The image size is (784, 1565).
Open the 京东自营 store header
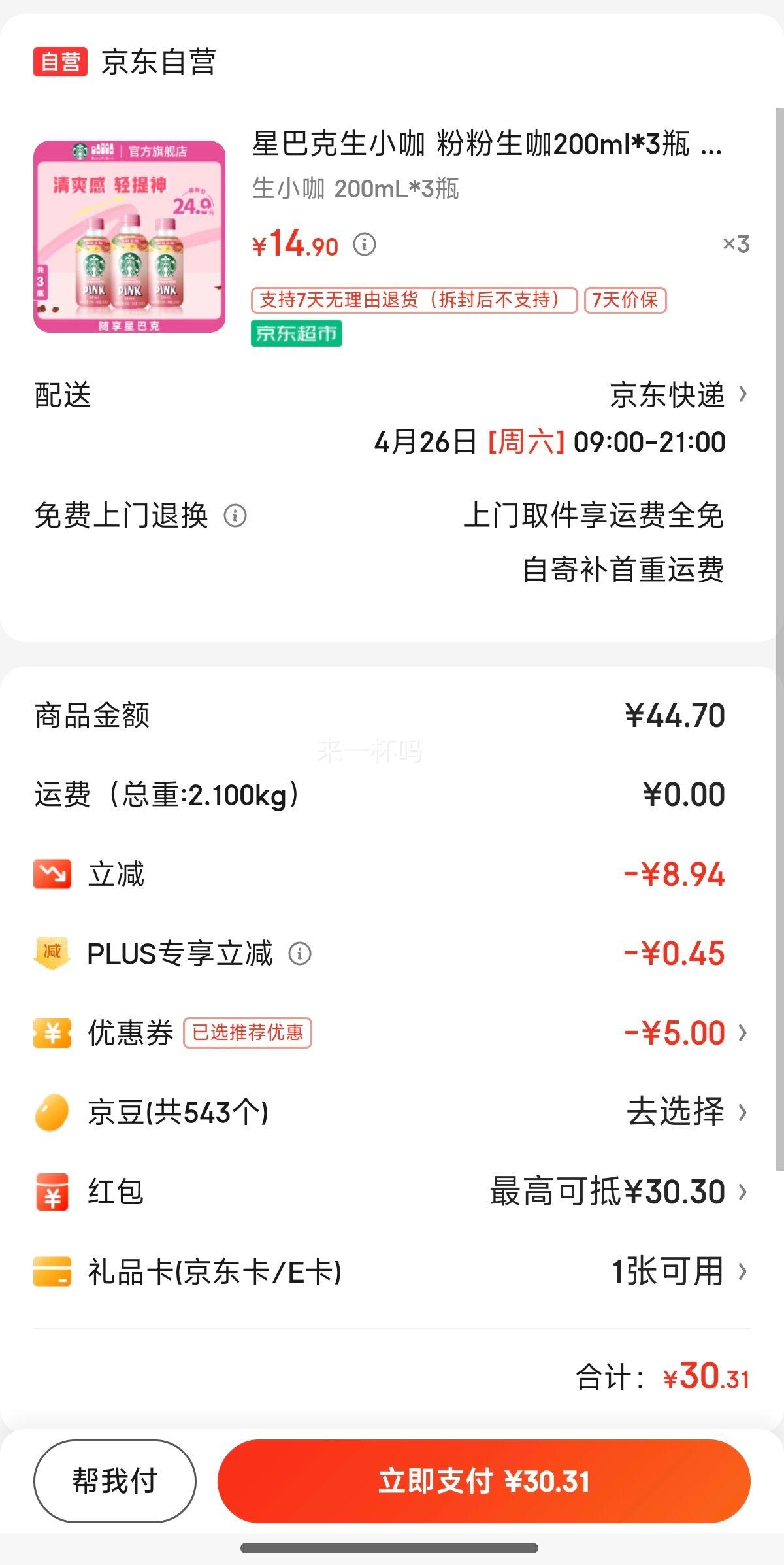[x=125, y=62]
